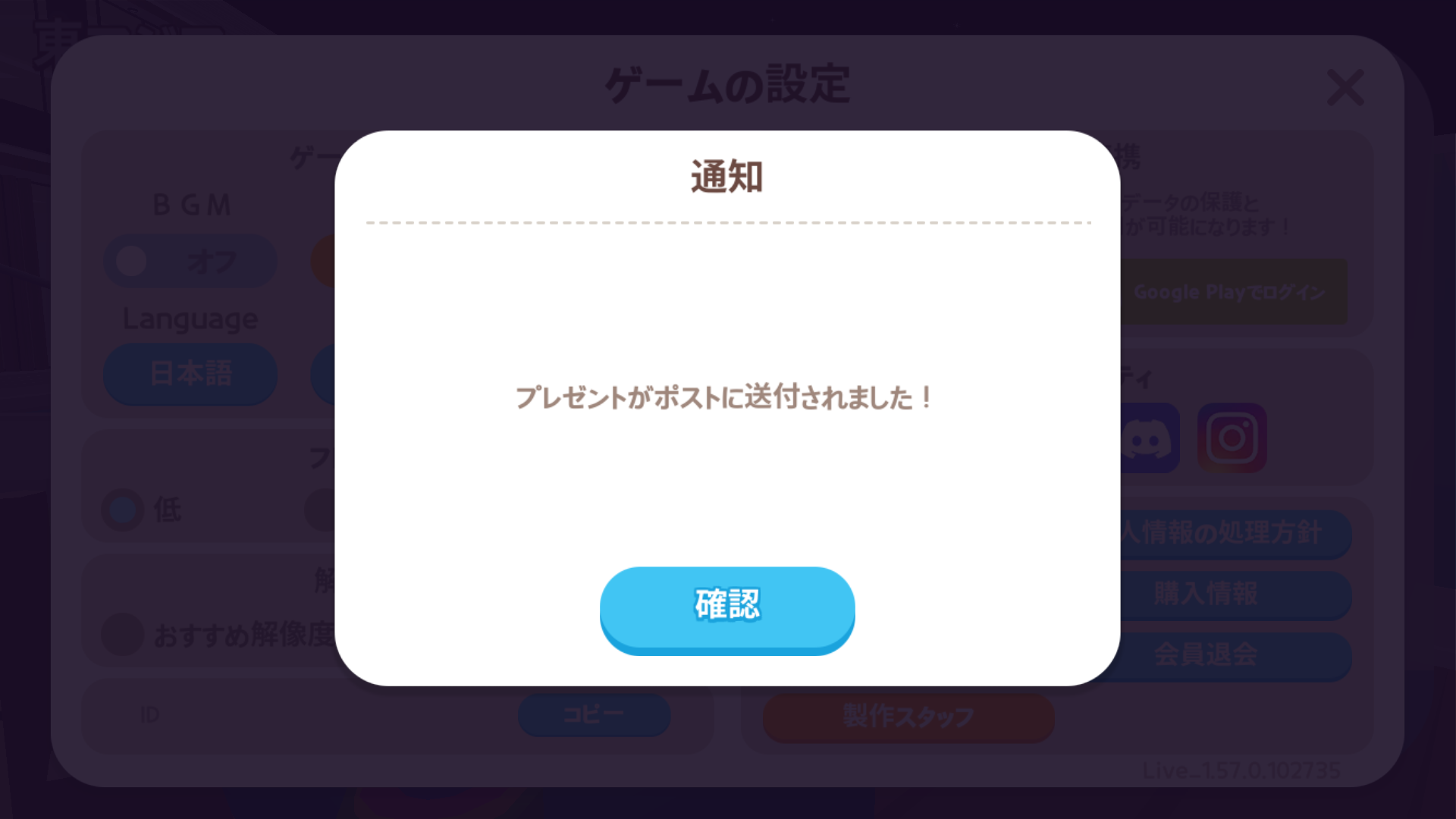Tap the 確認 confirm button
Screen dimensions: 1456x819
tap(727, 607)
